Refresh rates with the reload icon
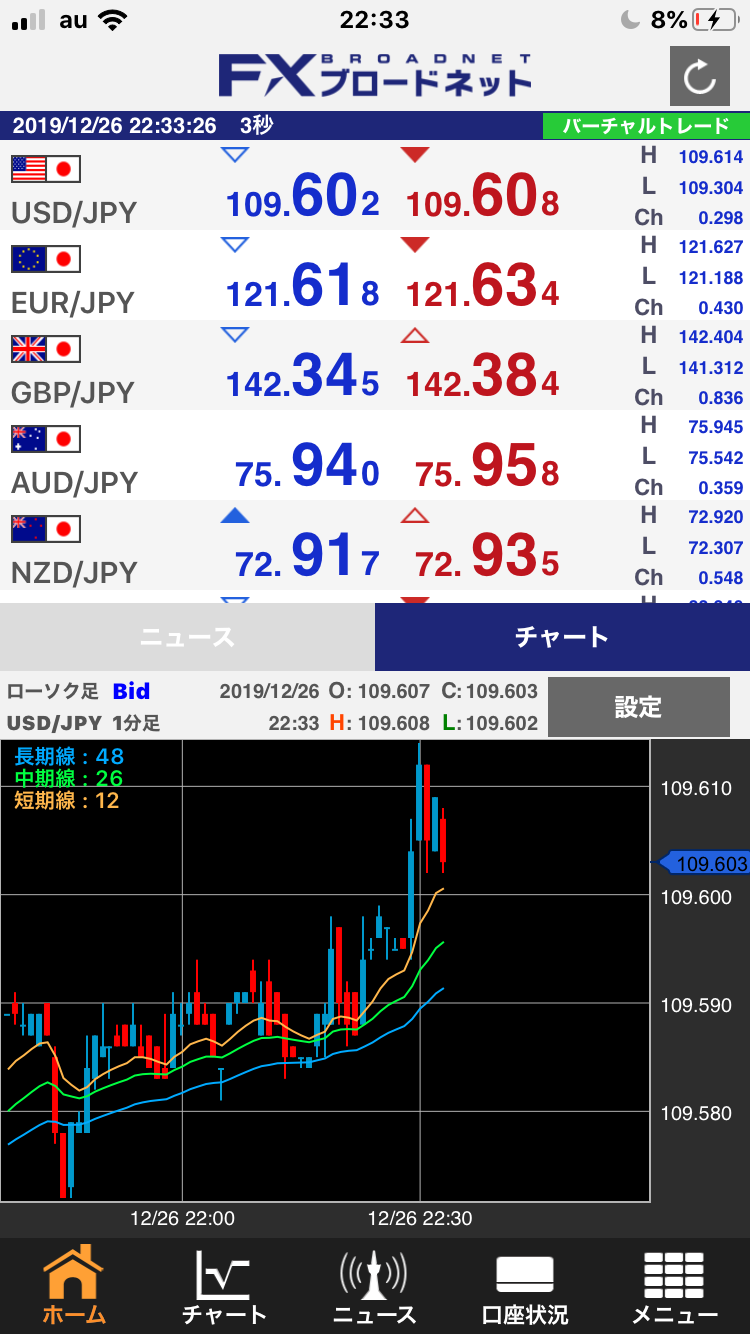The image size is (750, 1334). (699, 76)
